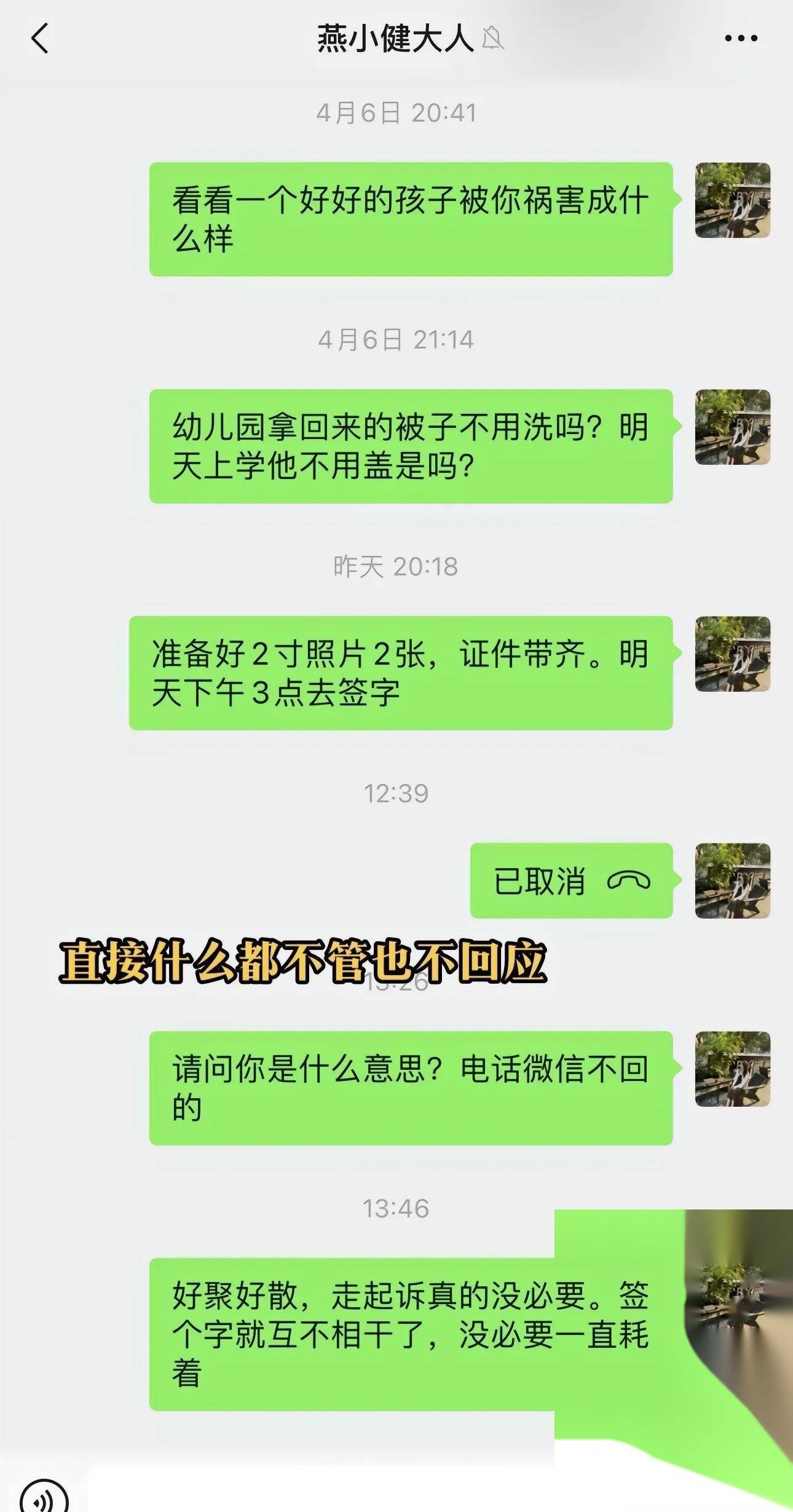793x1512 pixels.
Task: Open the chat info overflow menu
Action: pyautogui.click(x=740, y=39)
